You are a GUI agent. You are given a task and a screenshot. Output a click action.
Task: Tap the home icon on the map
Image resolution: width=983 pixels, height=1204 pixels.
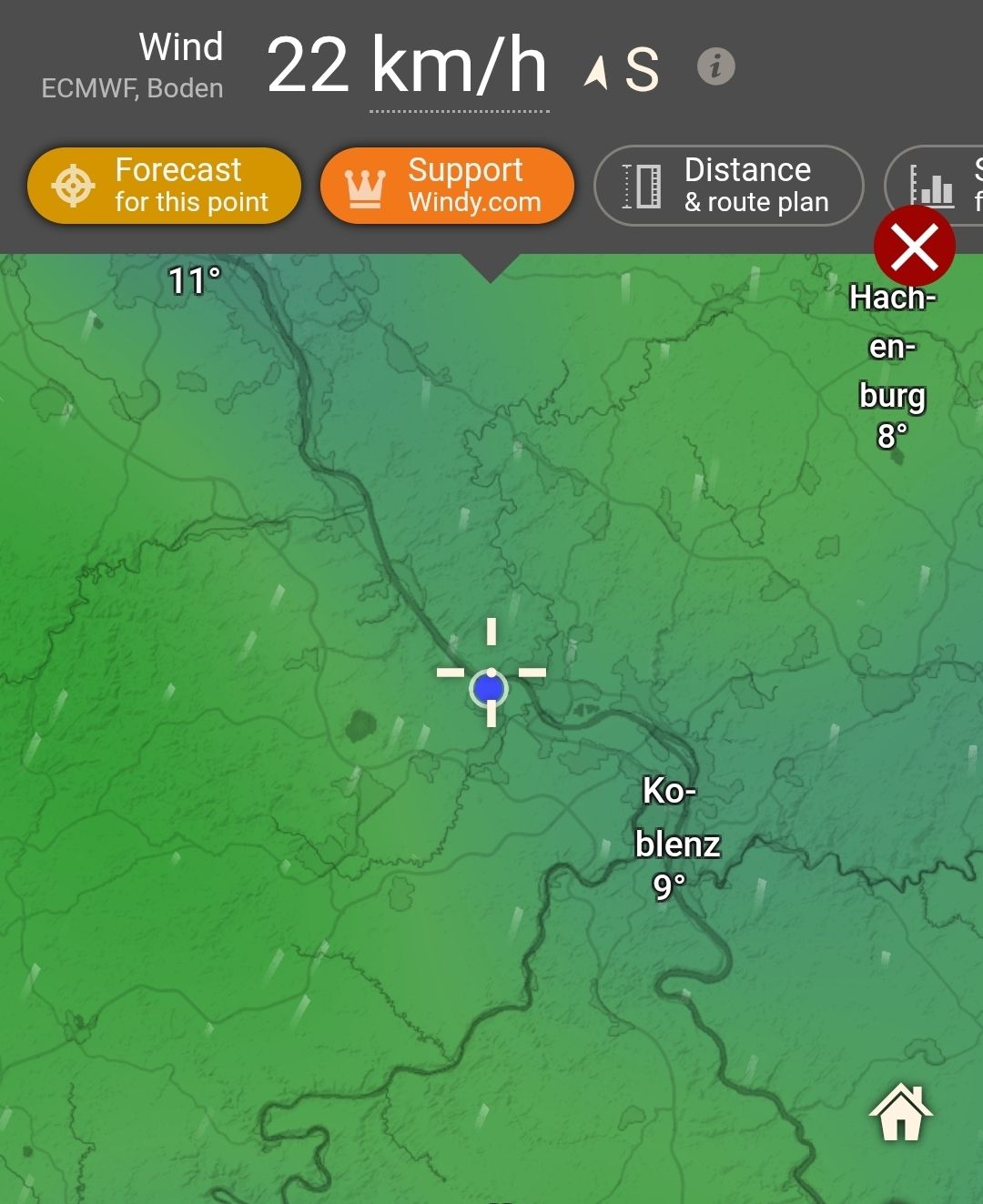click(901, 1111)
